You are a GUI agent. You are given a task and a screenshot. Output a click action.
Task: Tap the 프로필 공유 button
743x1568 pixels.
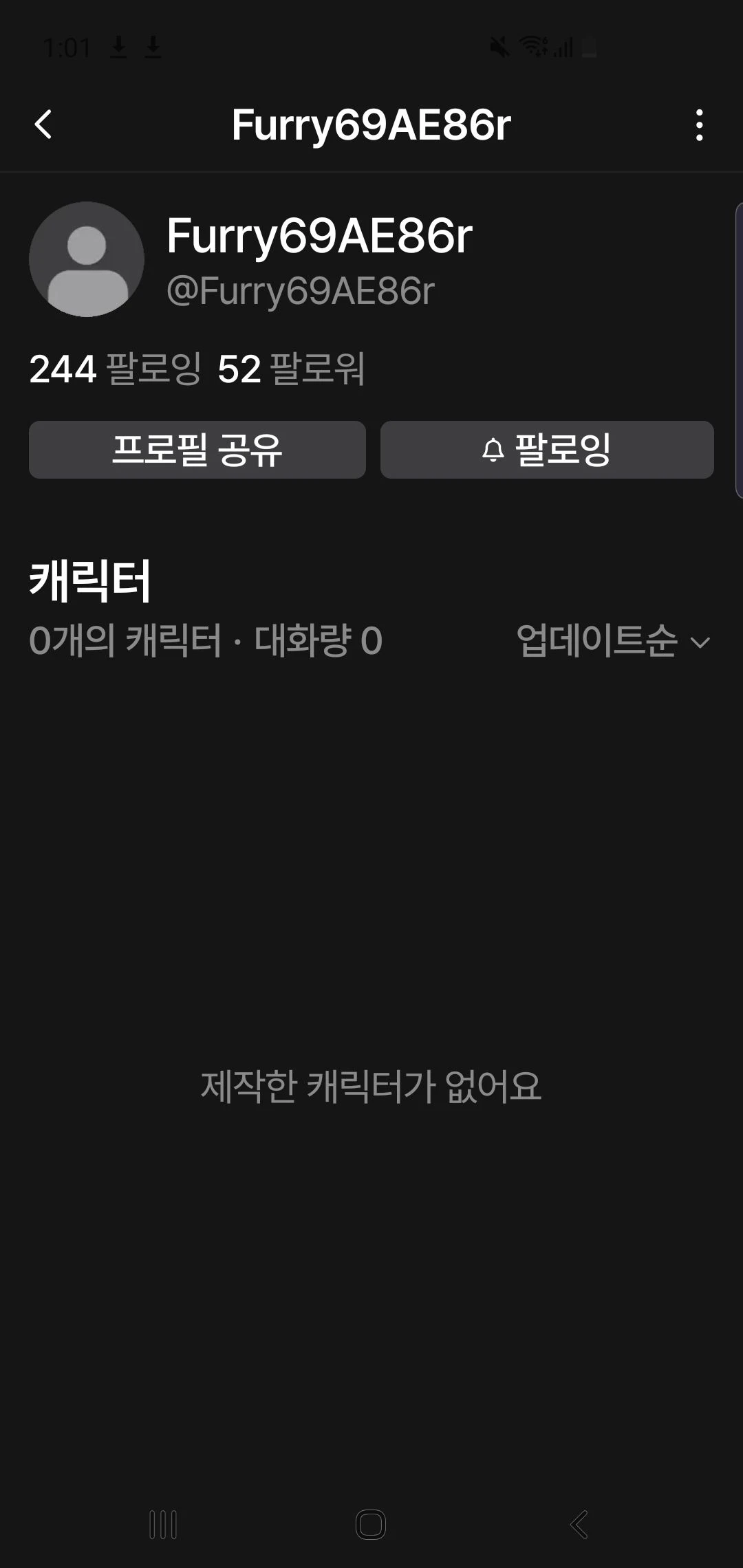197,450
